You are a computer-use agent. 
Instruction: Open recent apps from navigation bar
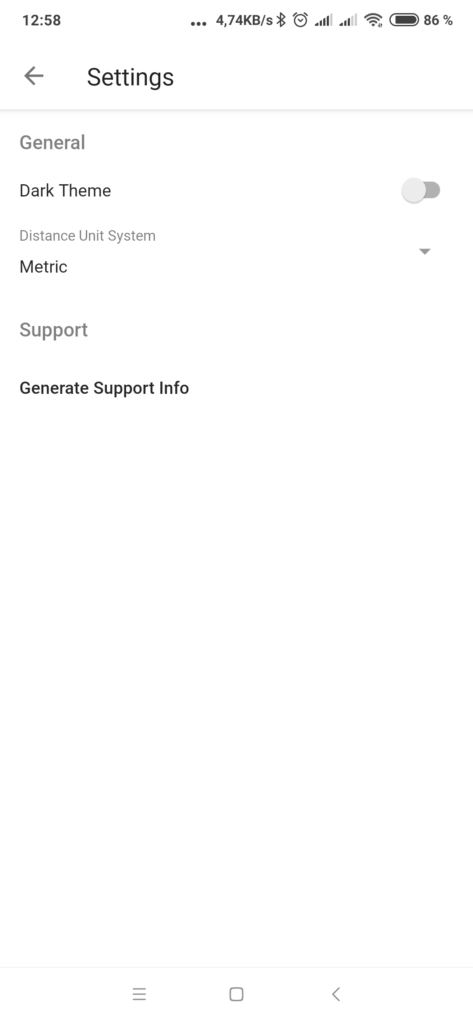139,994
